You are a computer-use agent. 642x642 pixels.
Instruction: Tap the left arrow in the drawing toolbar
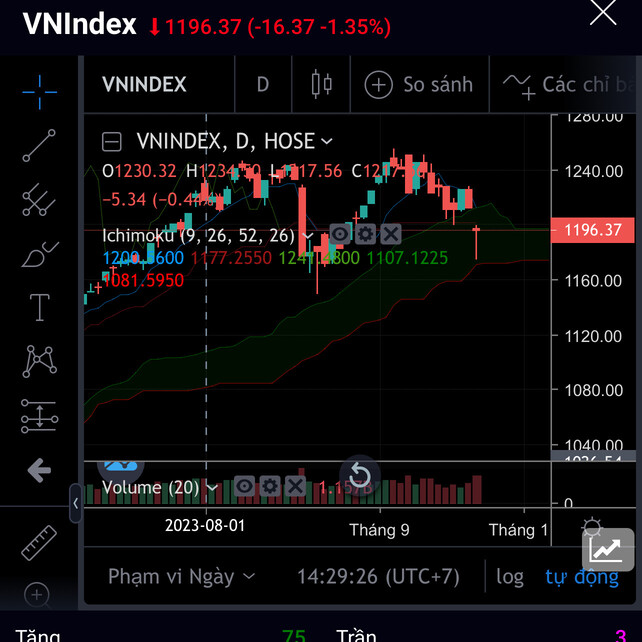point(39,470)
